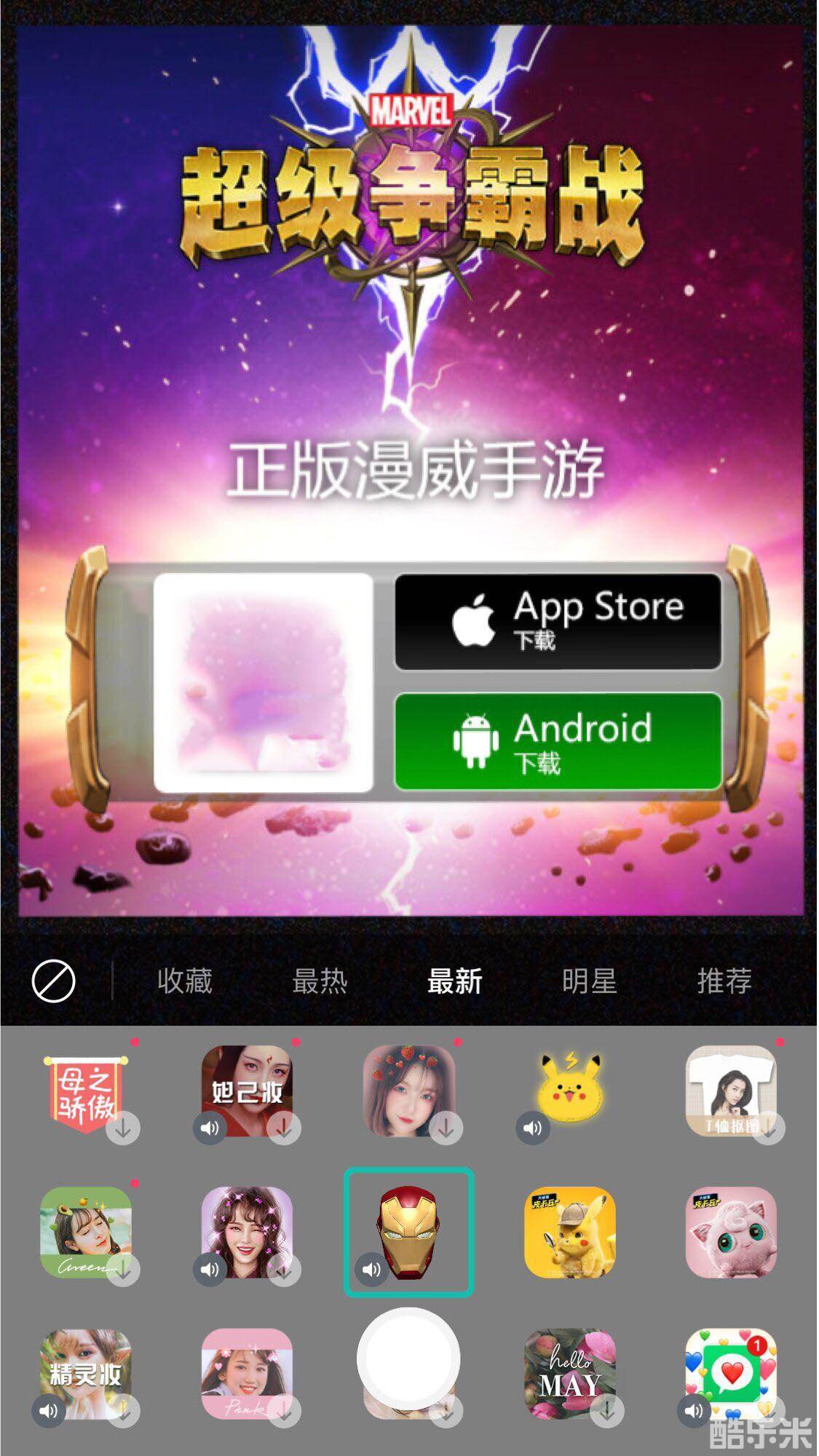Remove the current sticker effect
Viewport: 819px width, 1456px height.
tap(53, 981)
